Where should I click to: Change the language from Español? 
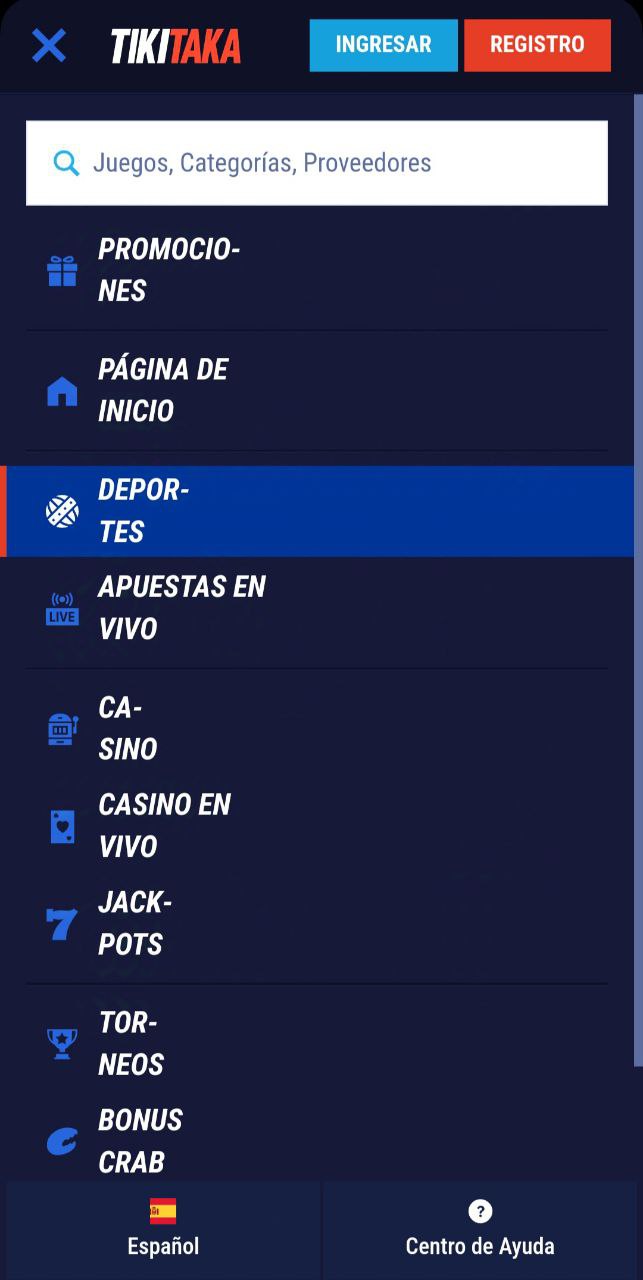[163, 1229]
